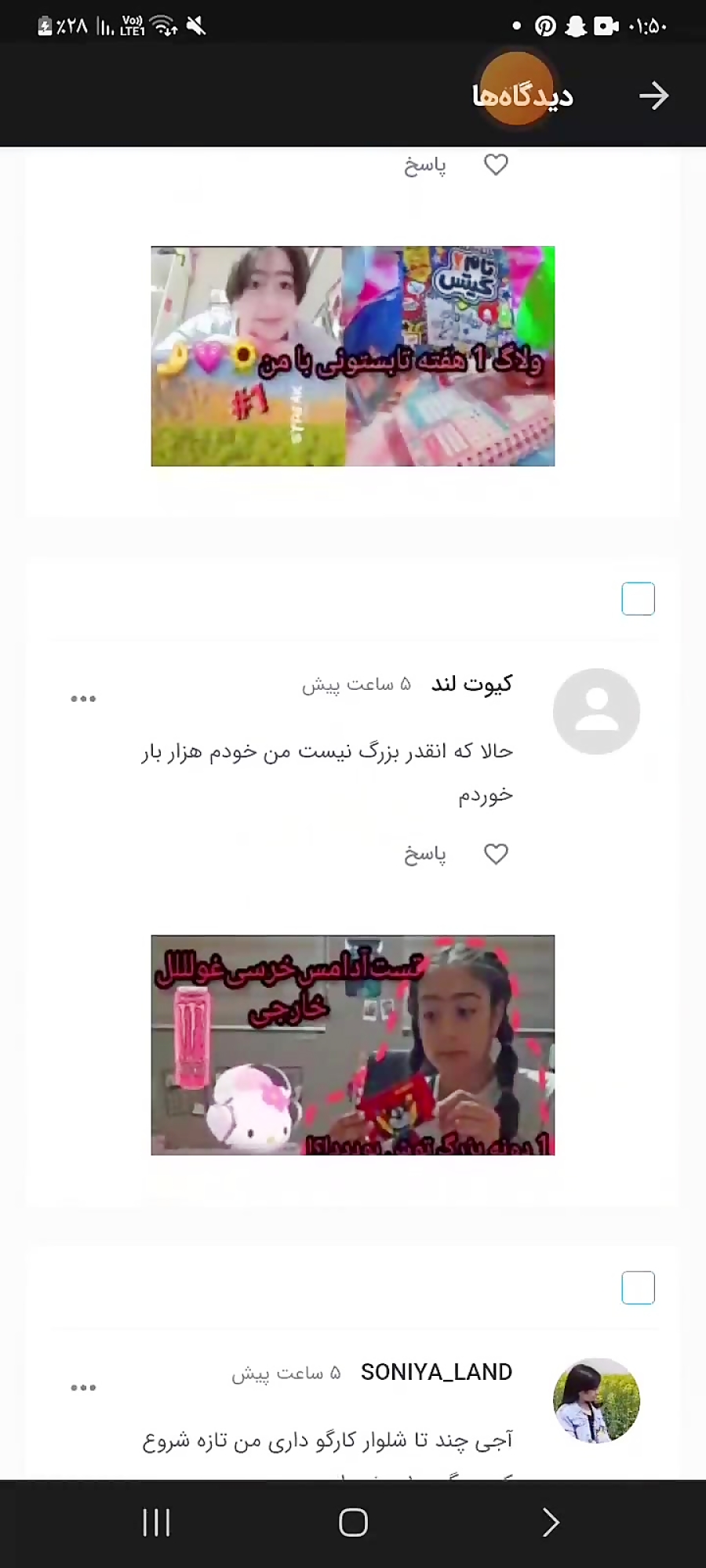The height and width of the screenshot is (1568, 706).
Task: Tap the arrow icon in the top bar
Action: tap(653, 96)
